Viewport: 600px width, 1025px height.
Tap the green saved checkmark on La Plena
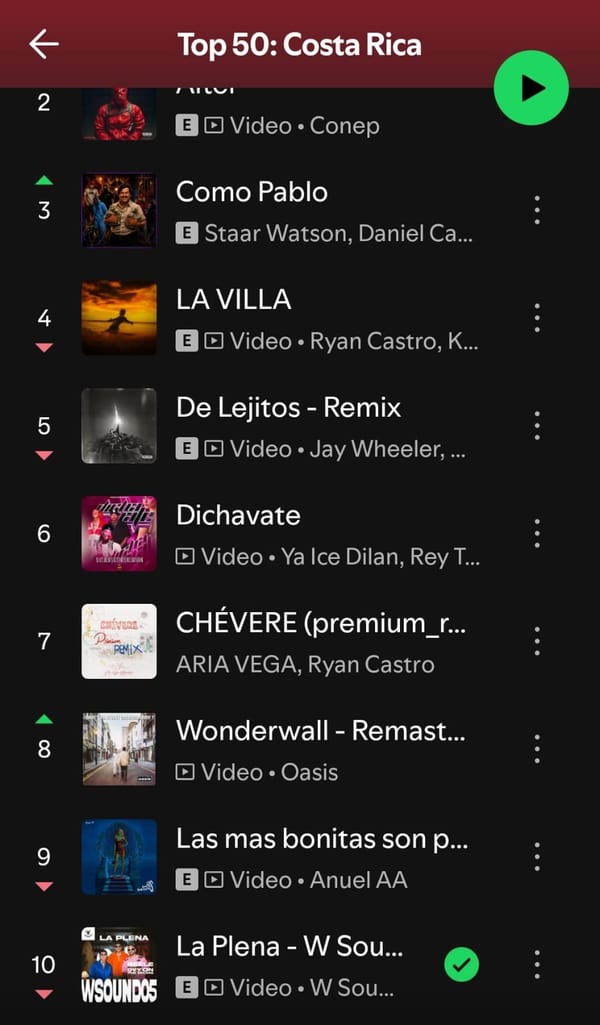click(461, 965)
